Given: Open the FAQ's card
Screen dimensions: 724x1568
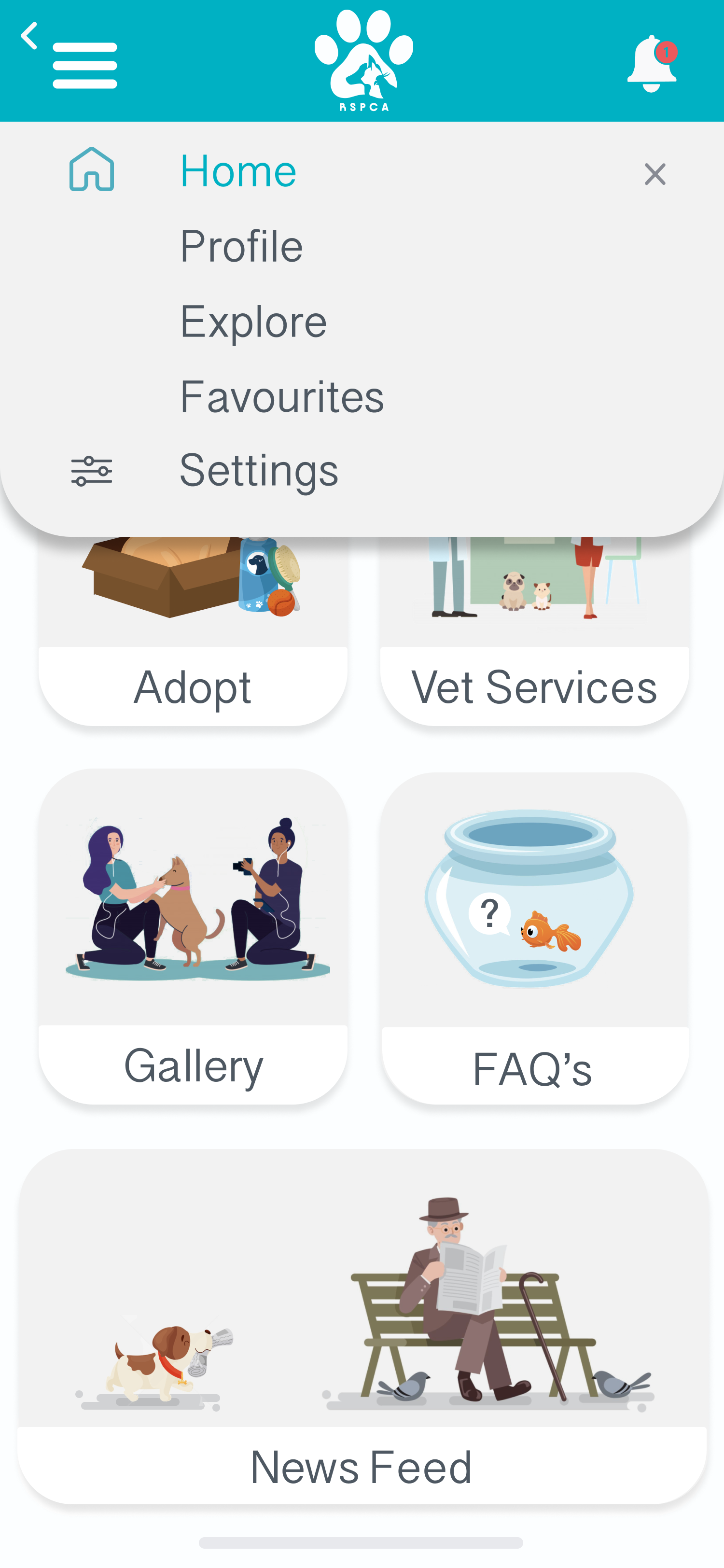Looking at the screenshot, I should 534,938.
